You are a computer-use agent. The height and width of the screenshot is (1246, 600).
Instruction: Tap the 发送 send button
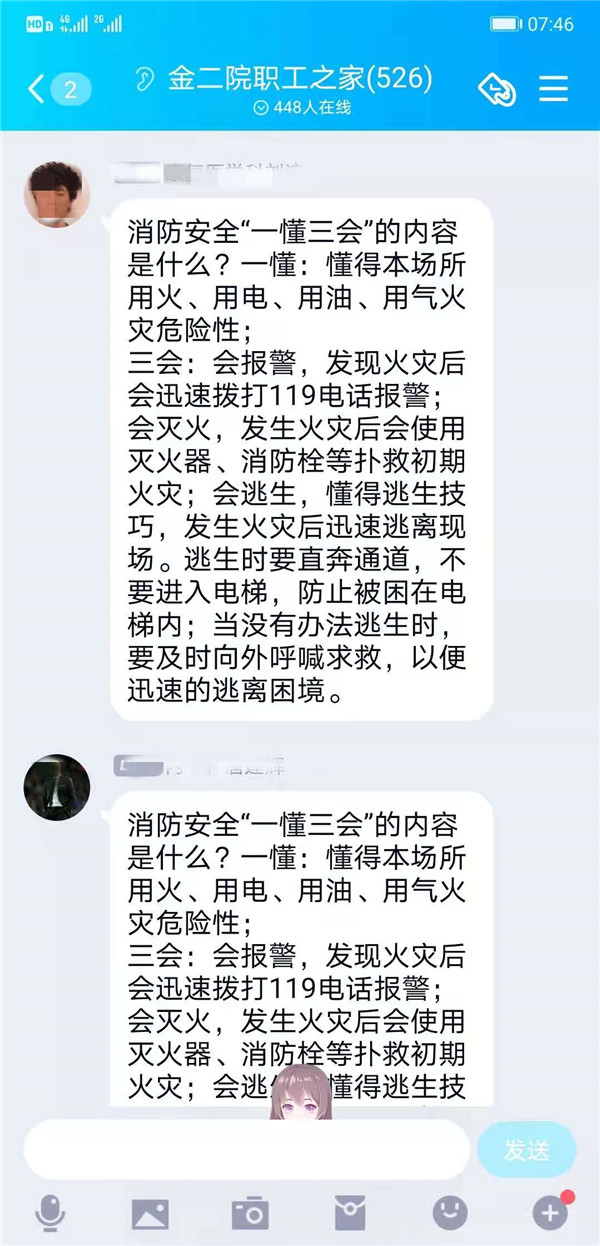click(x=526, y=1150)
